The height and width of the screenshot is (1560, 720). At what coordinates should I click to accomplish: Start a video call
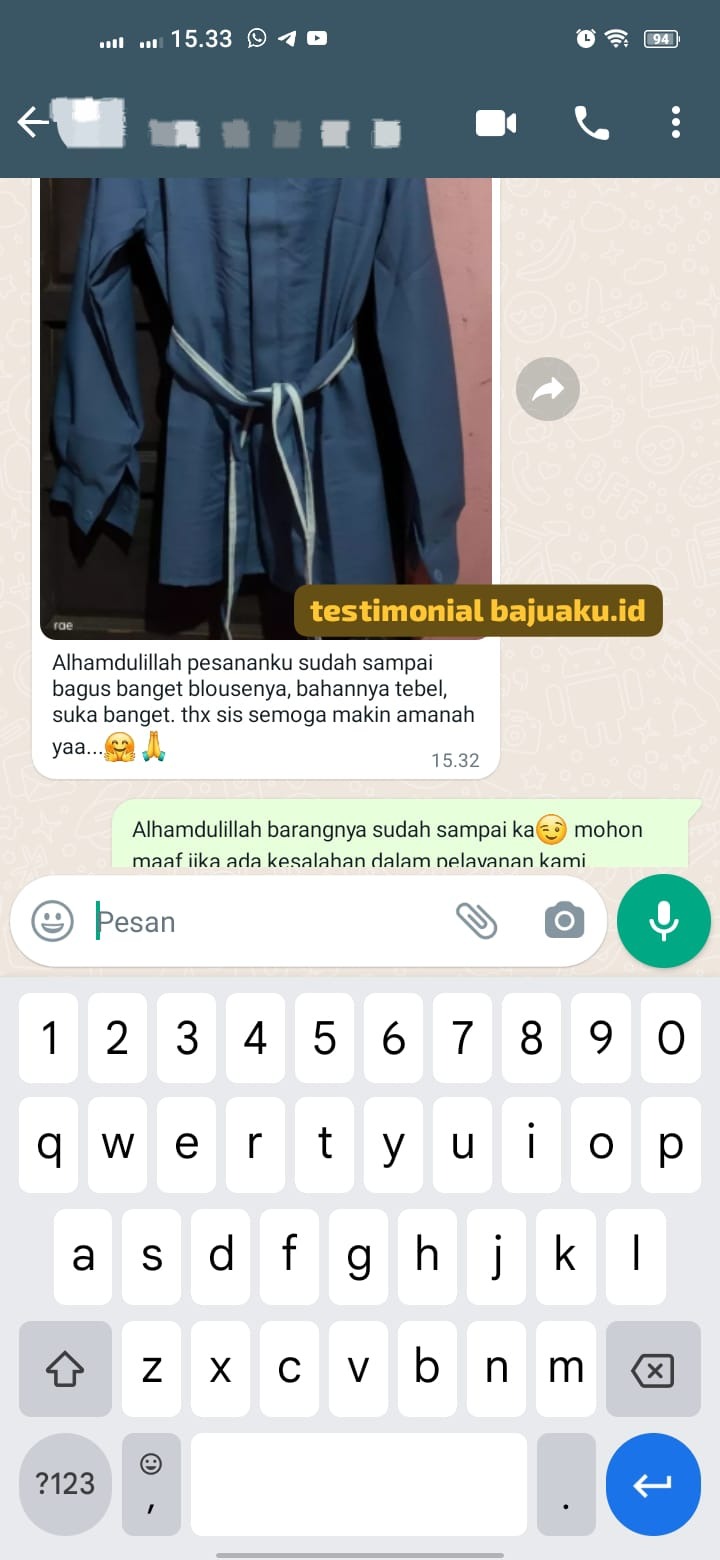coord(496,123)
